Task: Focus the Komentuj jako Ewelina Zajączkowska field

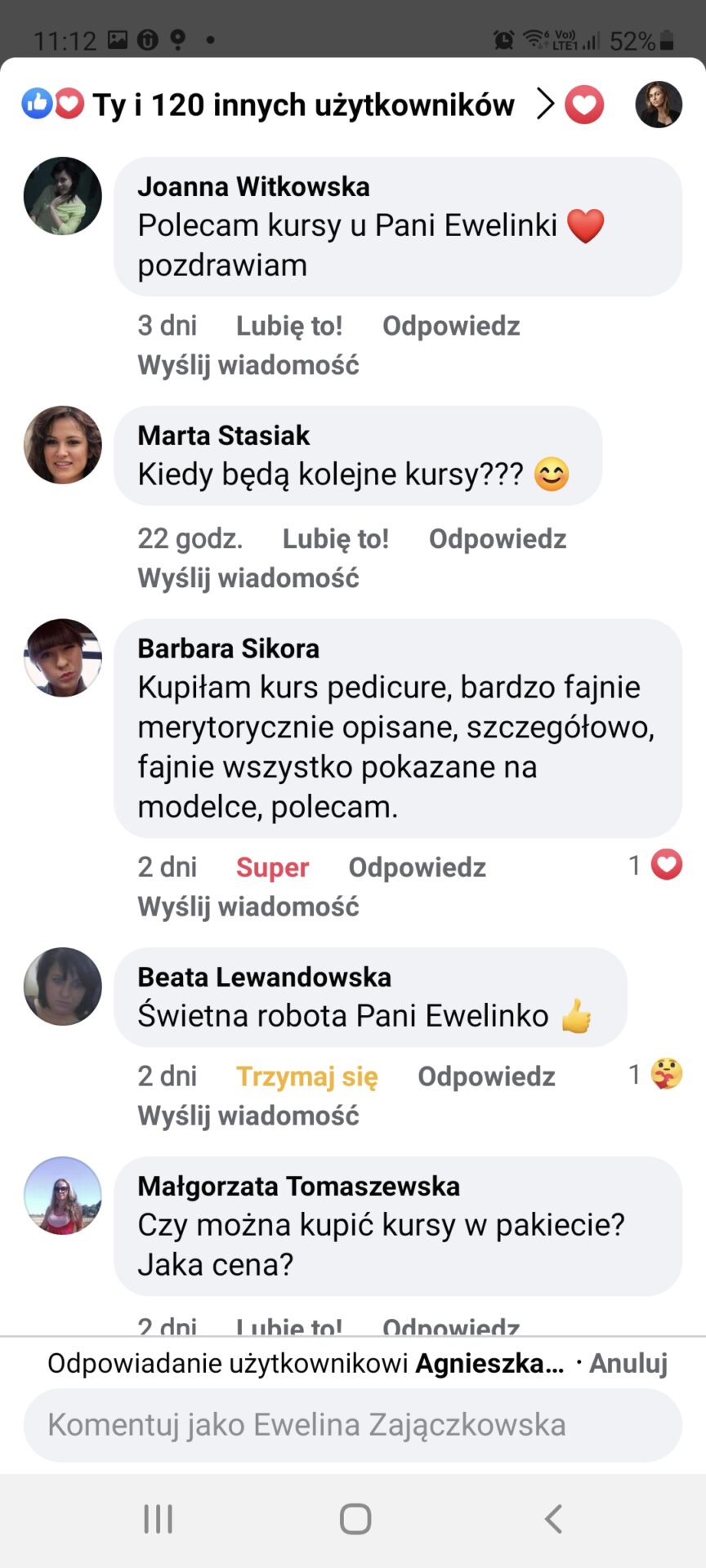Action: (x=352, y=1425)
